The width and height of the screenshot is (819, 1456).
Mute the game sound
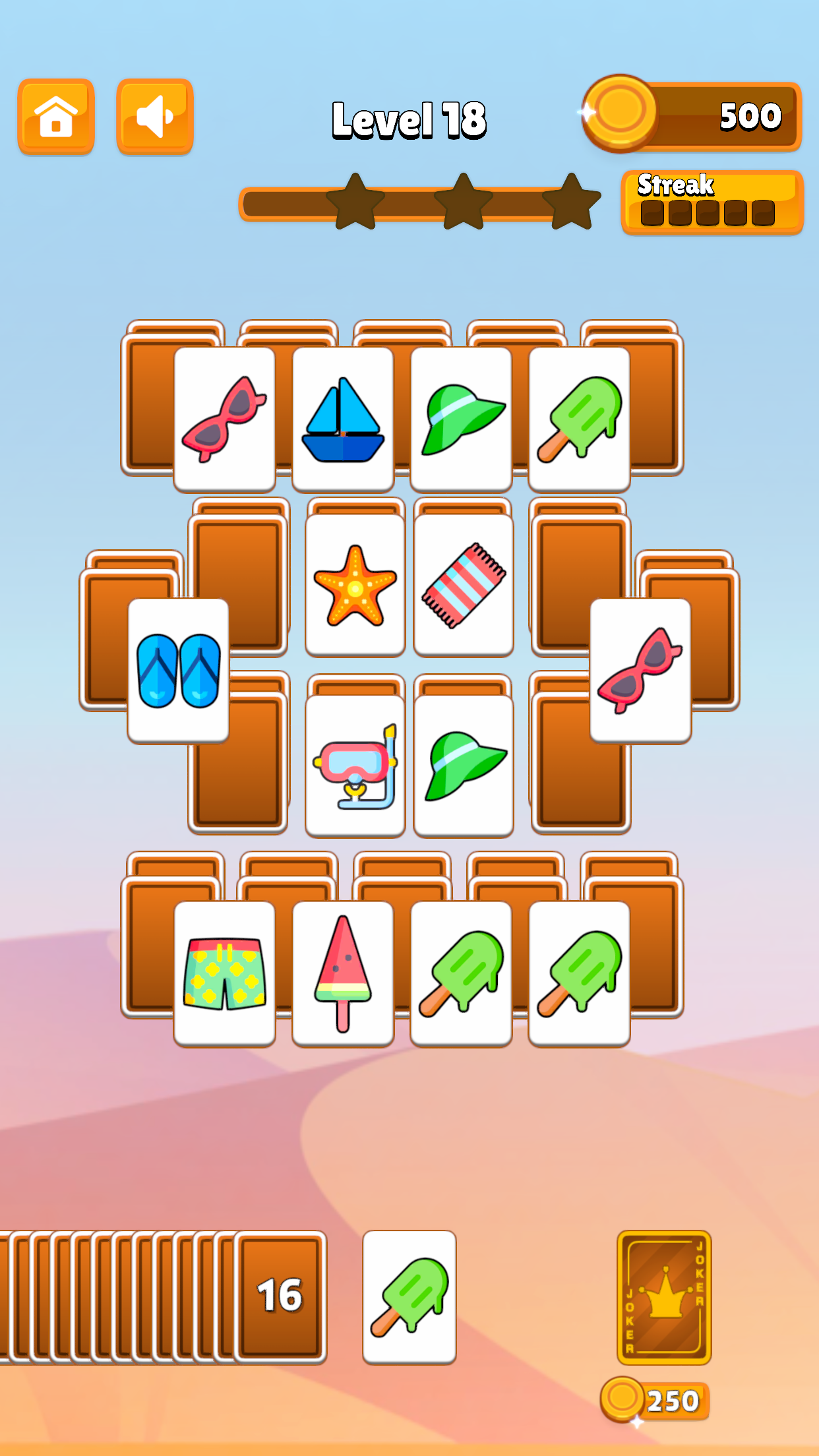pyautogui.click(x=155, y=117)
